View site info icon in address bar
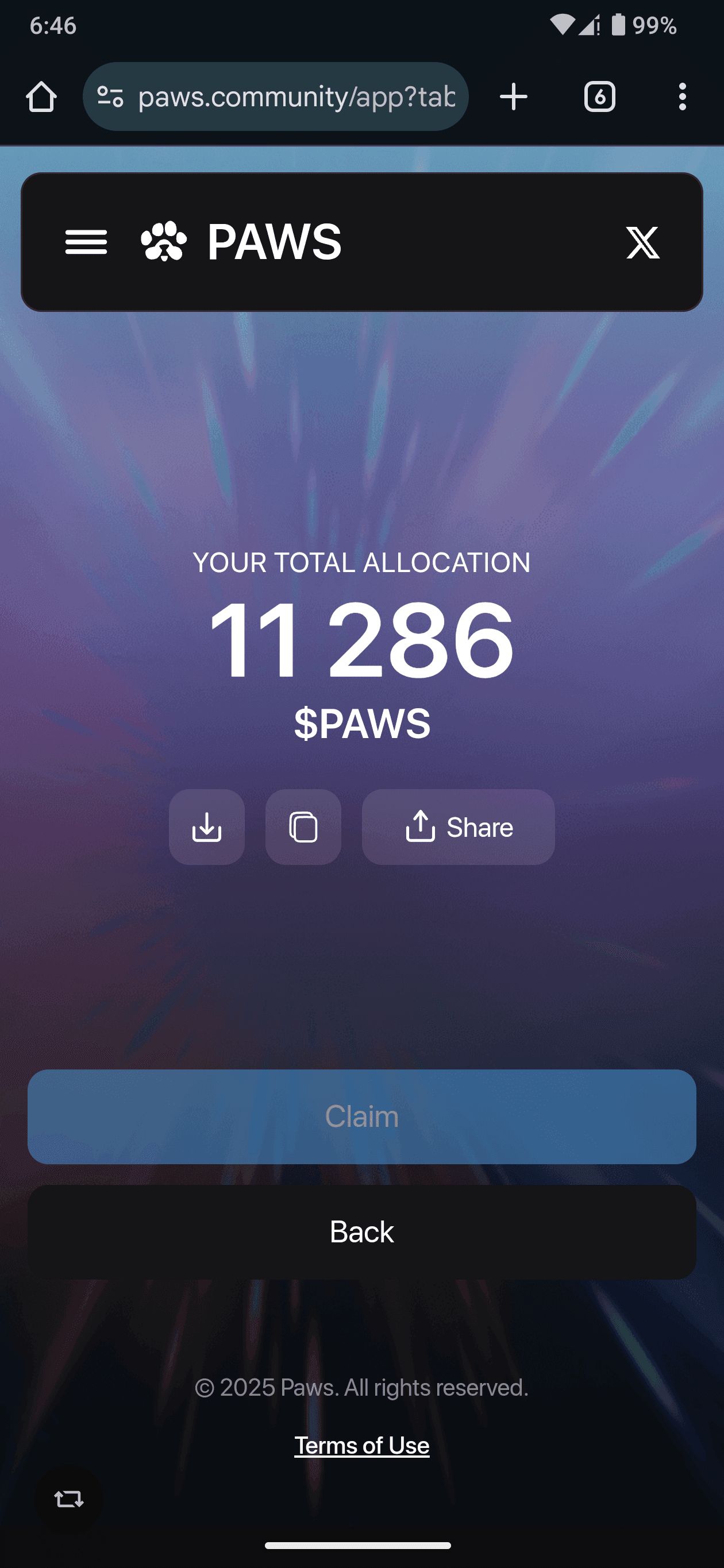The width and height of the screenshot is (724, 1568). coord(110,97)
